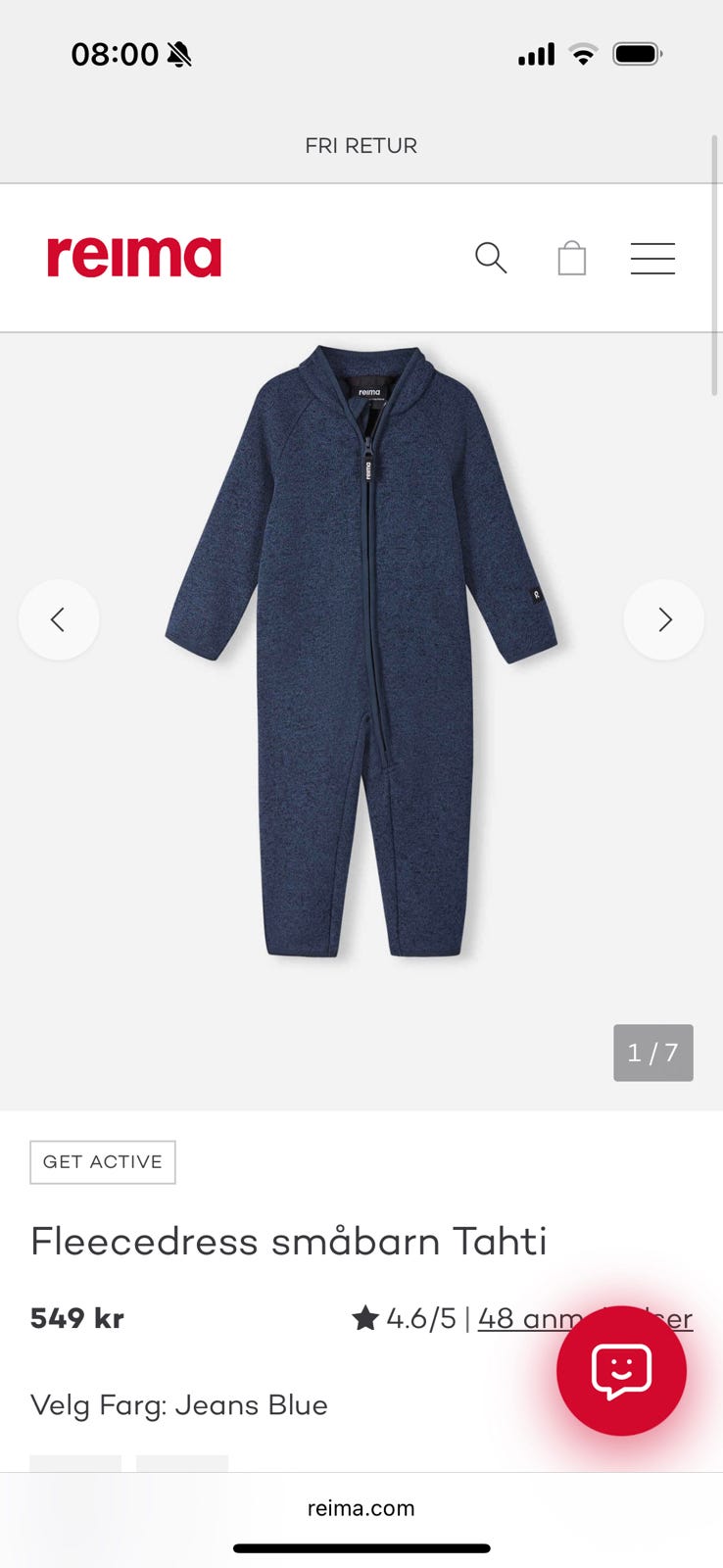This screenshot has height=1568, width=723.
Task: Open the shopping bag
Action: coord(572,258)
